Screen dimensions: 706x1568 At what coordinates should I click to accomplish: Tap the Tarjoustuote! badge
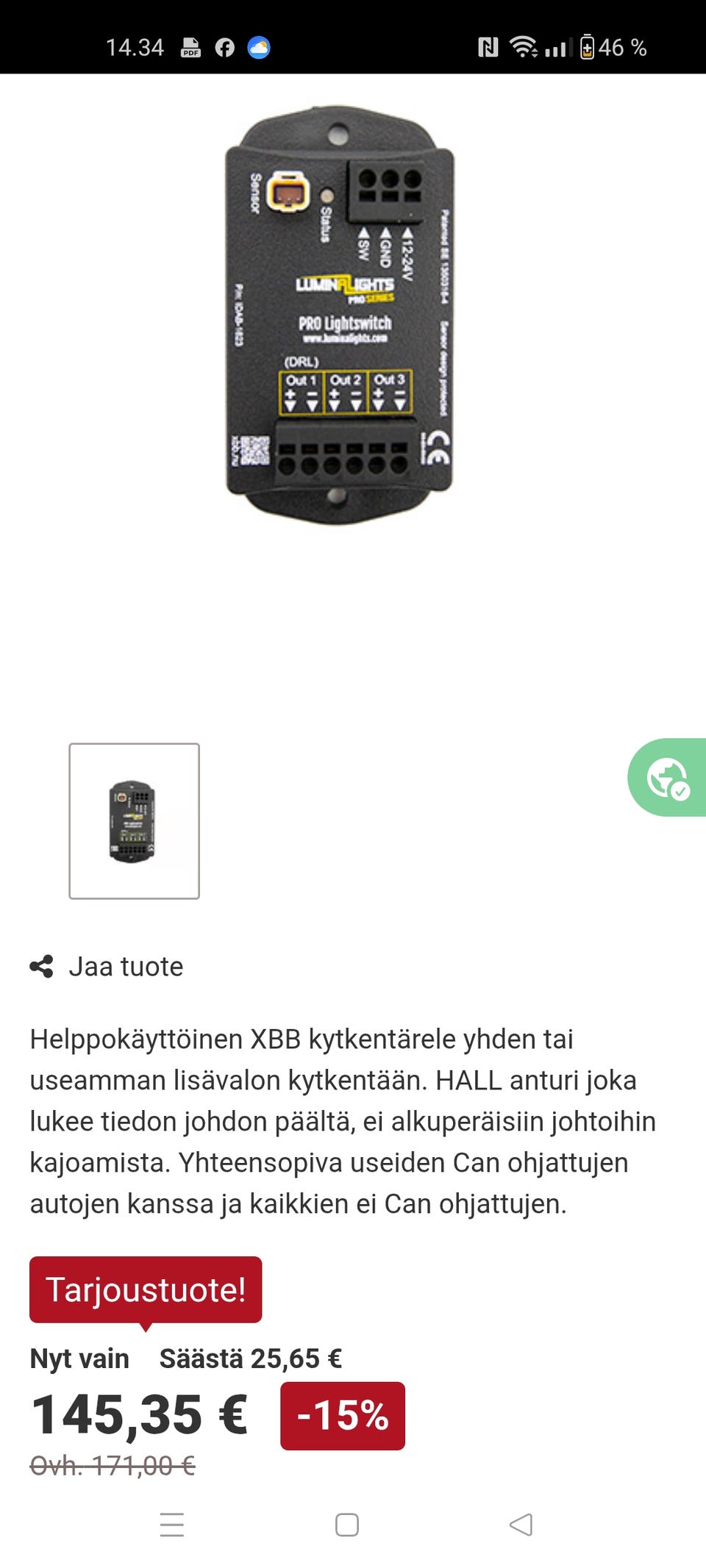point(146,1289)
